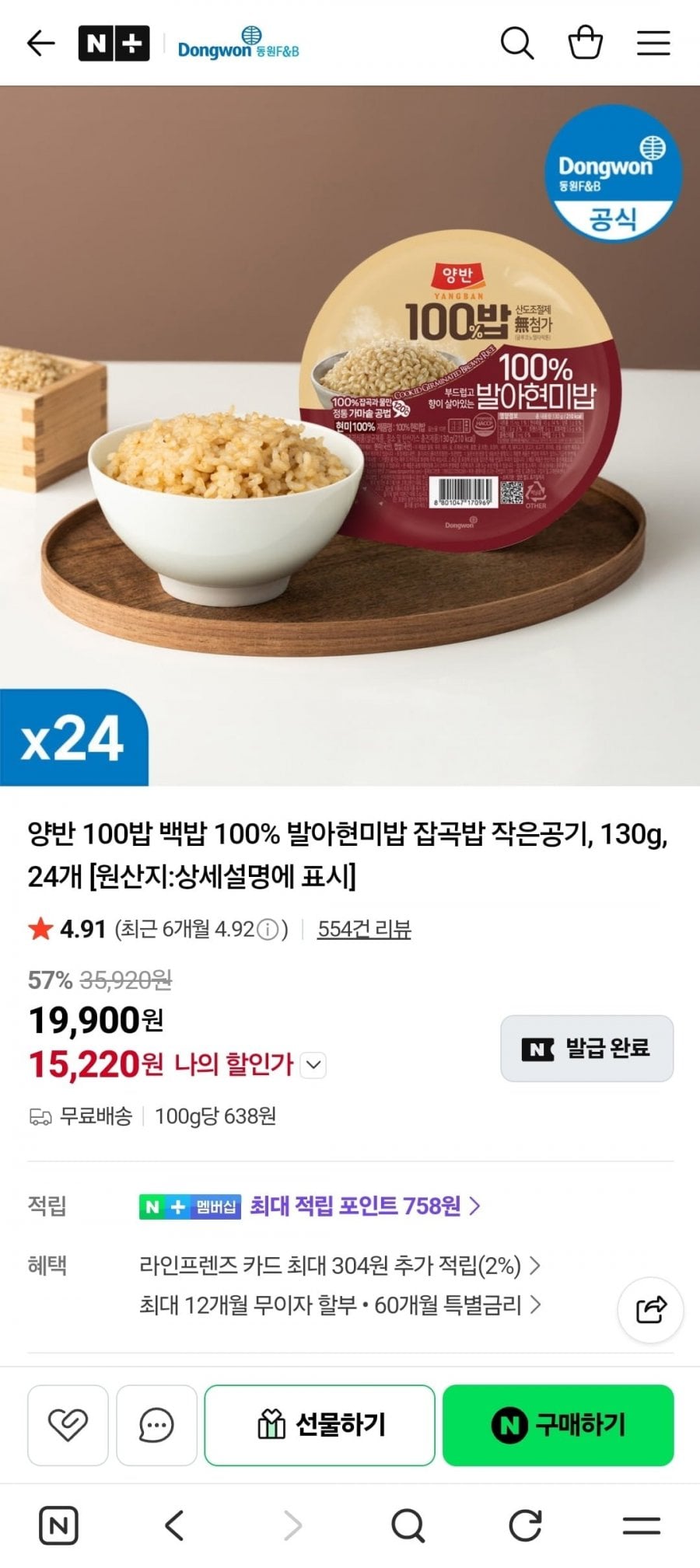700x1568 pixels.
Task: Tap 구매하기 to buy now
Action: tap(558, 1425)
